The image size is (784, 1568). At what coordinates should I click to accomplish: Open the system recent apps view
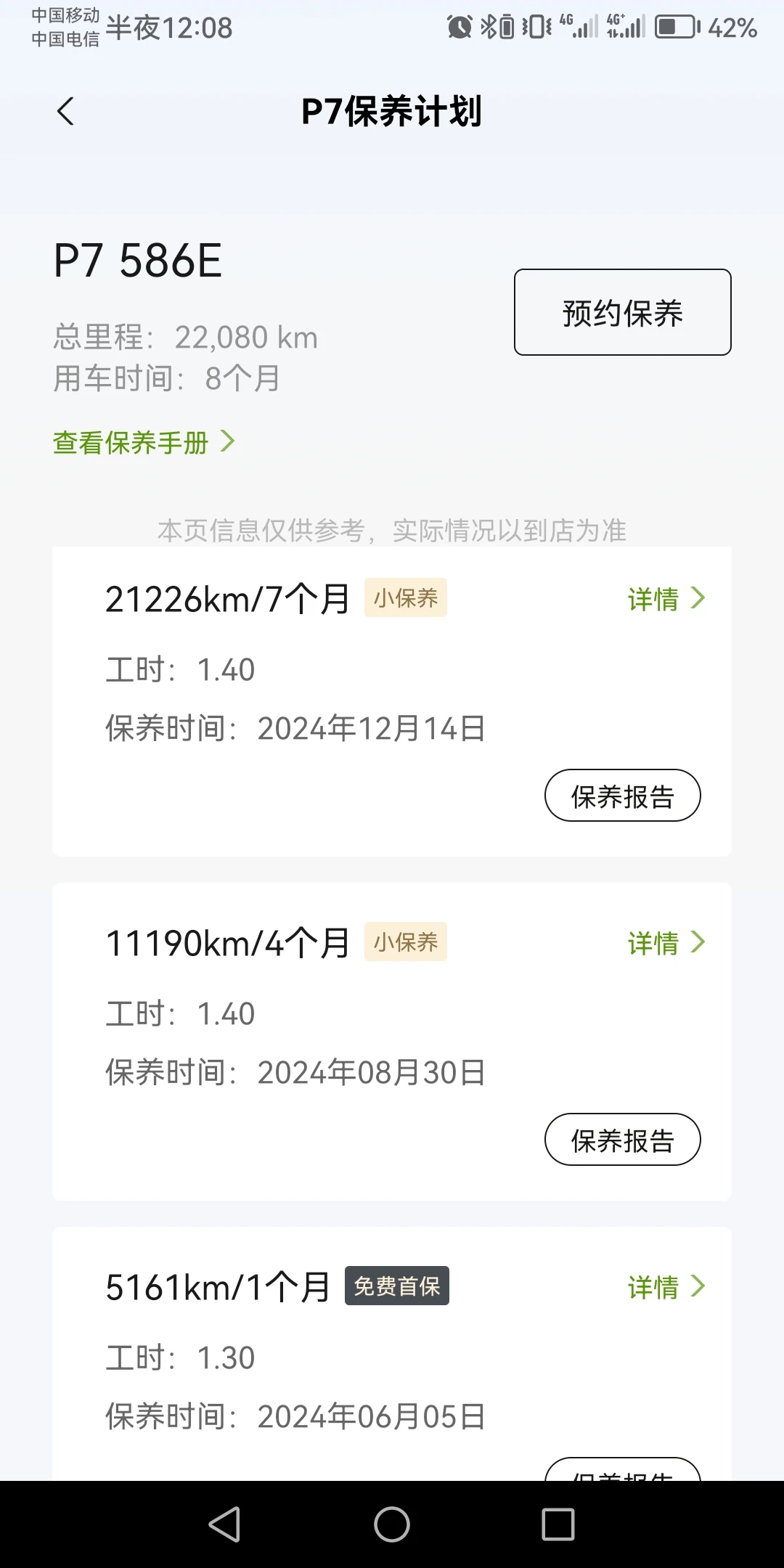(558, 1524)
